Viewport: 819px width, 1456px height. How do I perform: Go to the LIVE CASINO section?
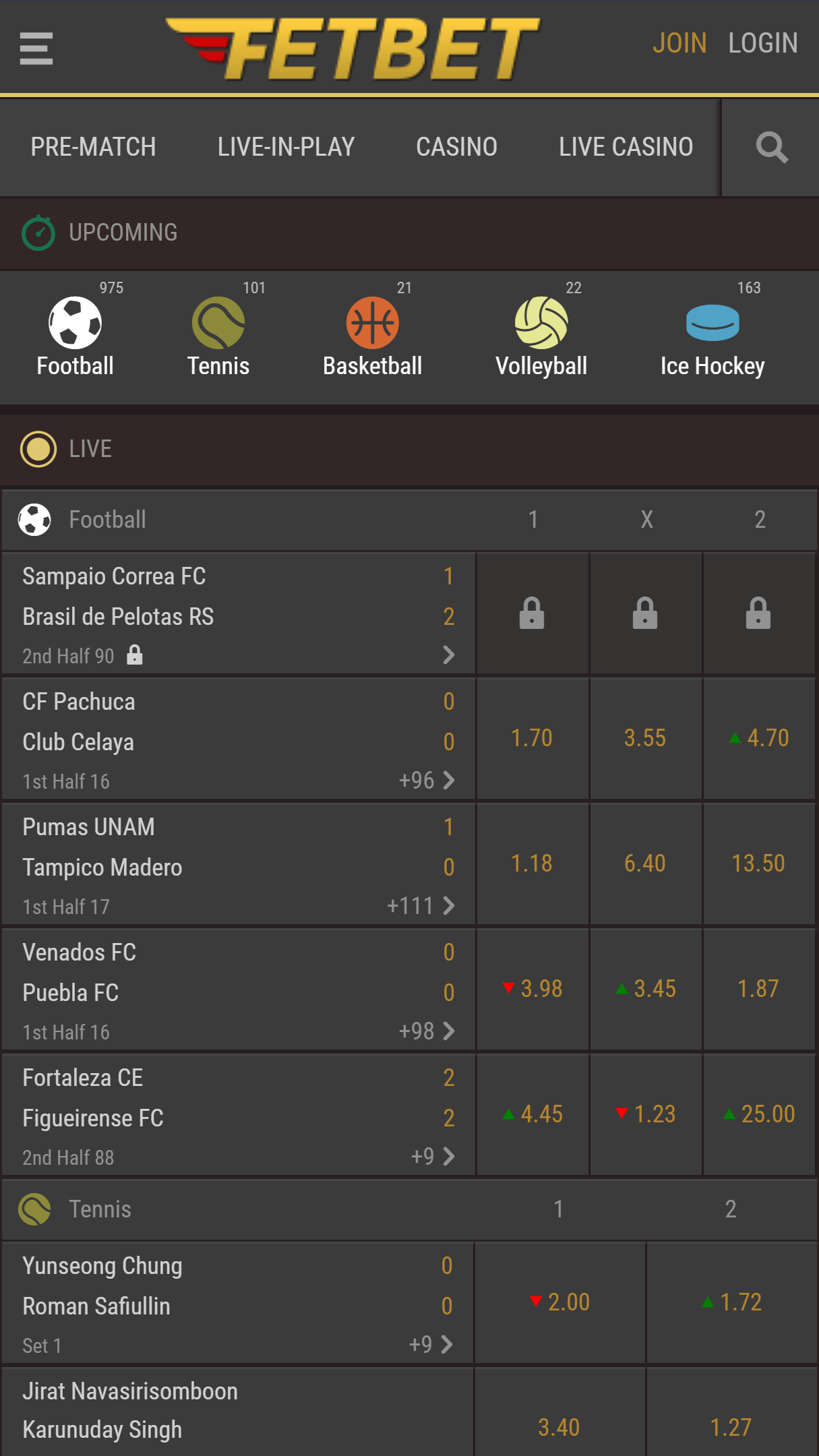coord(626,147)
